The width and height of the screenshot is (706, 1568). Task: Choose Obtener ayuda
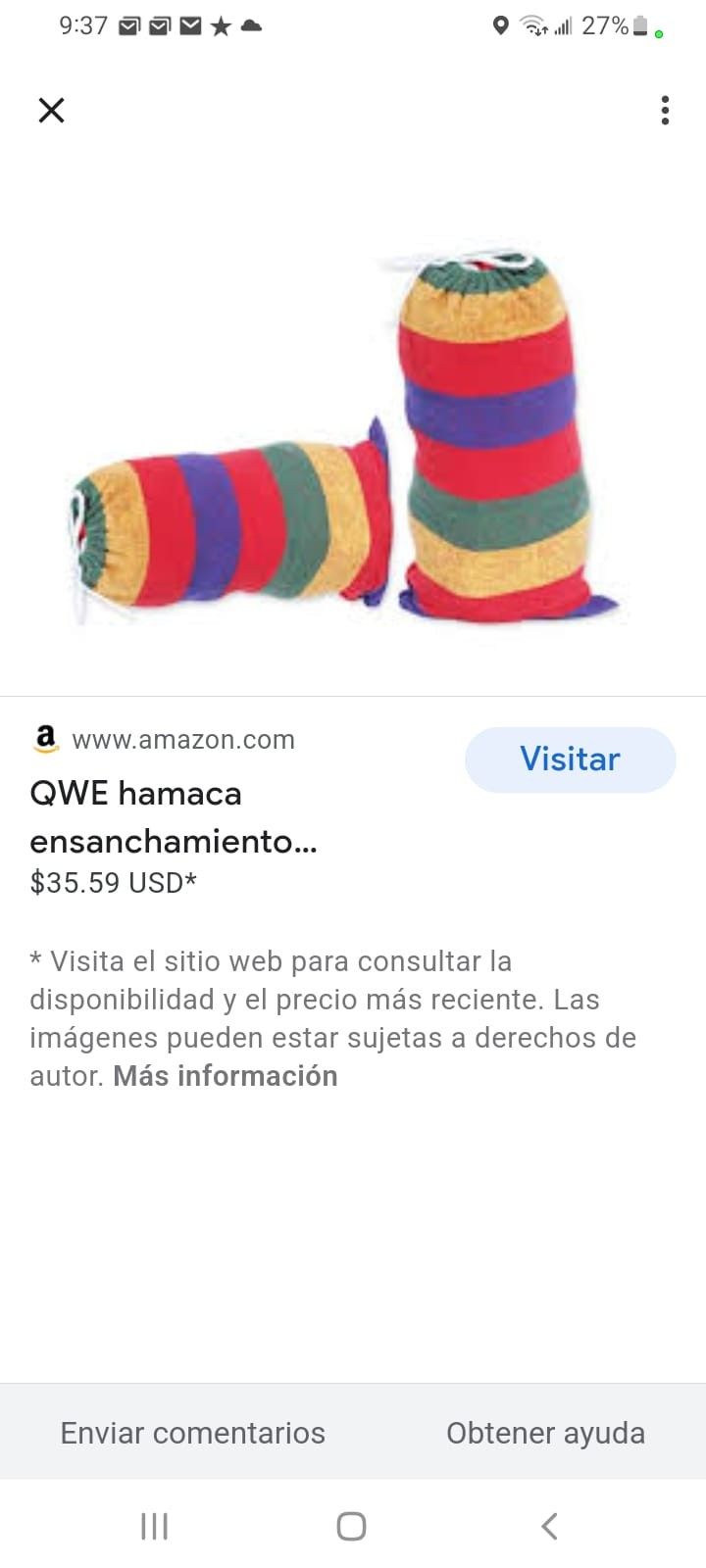click(545, 1433)
